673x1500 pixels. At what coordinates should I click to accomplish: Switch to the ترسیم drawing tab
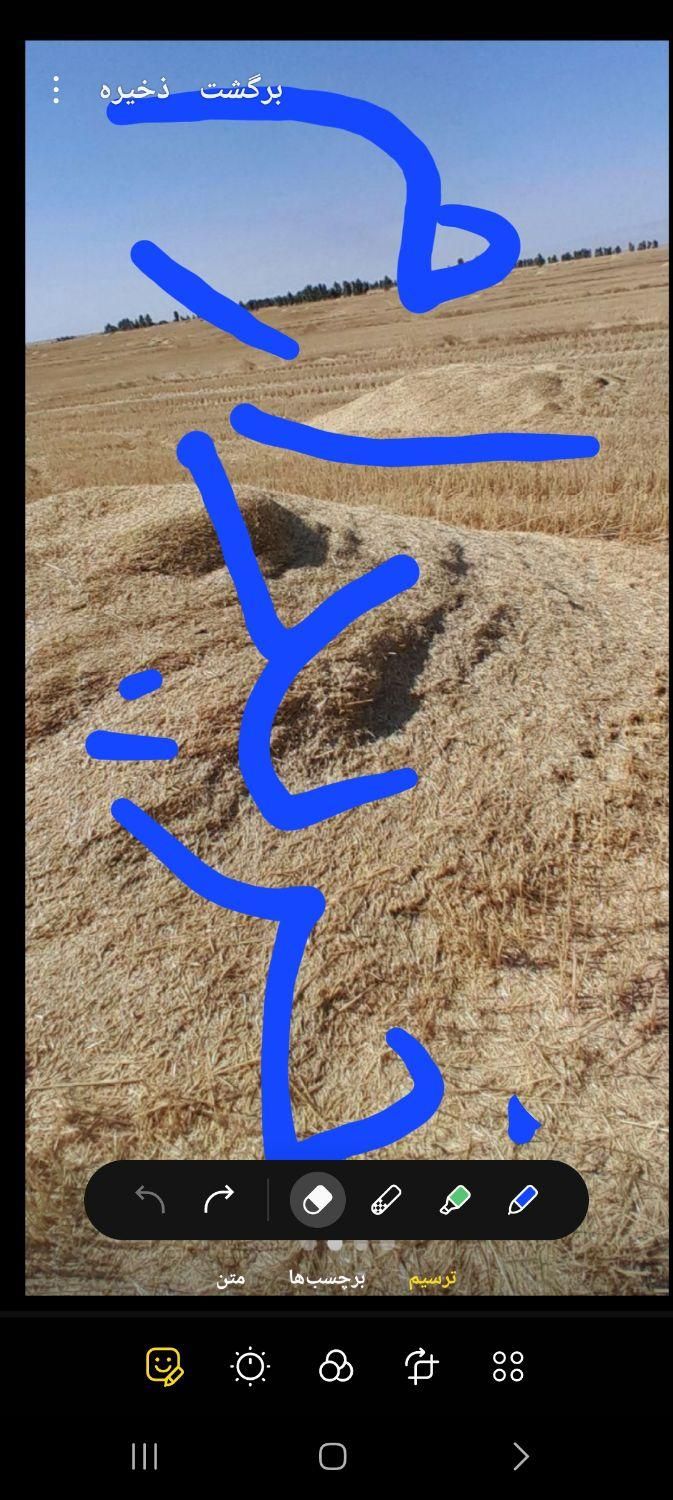point(432,1278)
